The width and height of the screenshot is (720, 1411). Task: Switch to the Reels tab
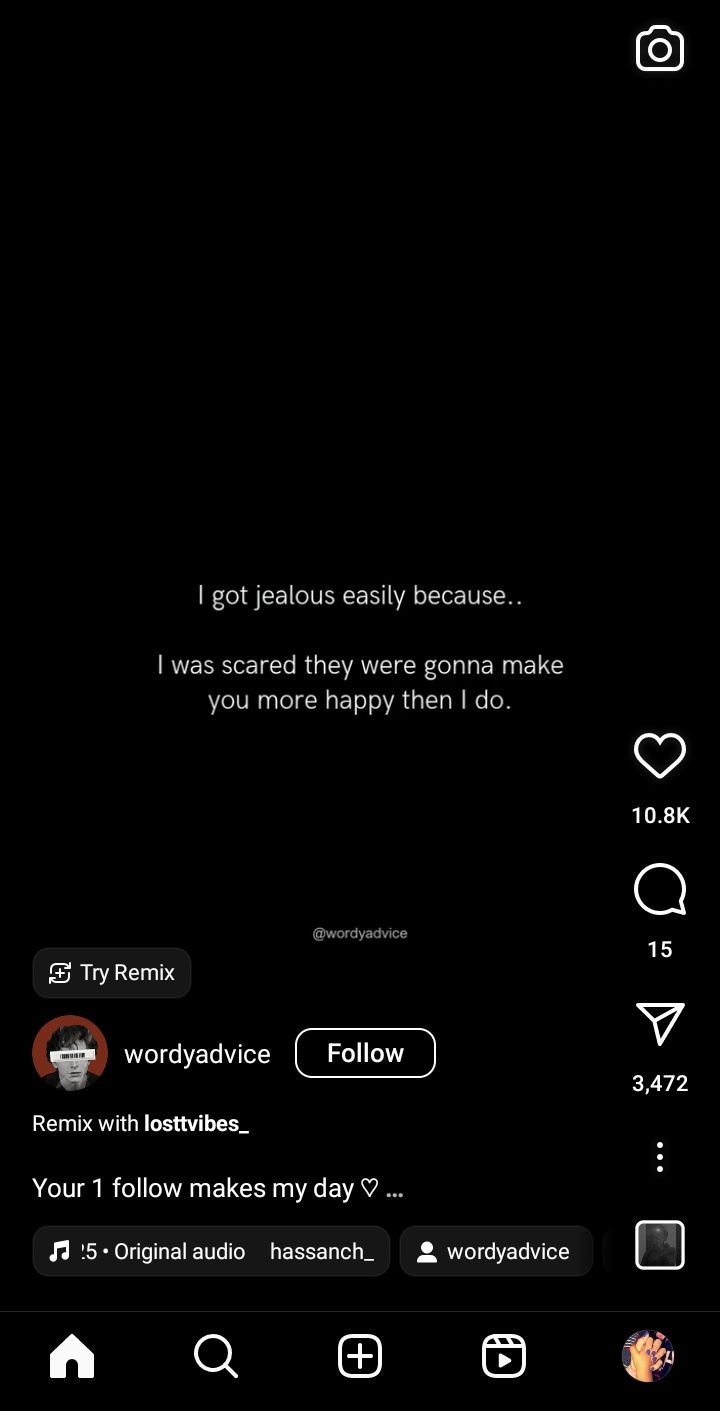[x=504, y=1357]
